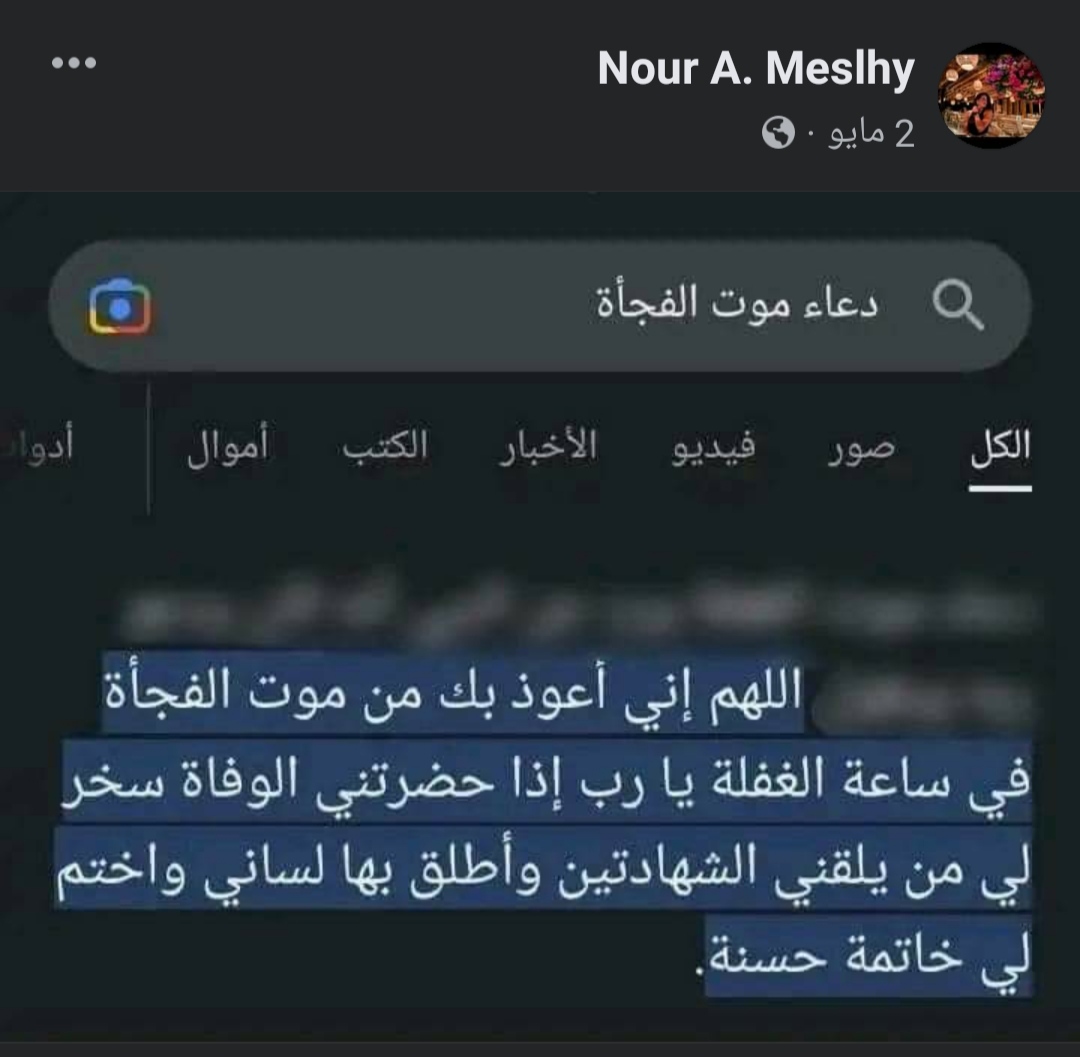Visit Nour A. Meslhy's profile via name
Screen dimensions: 1080x1057
pos(756,70)
